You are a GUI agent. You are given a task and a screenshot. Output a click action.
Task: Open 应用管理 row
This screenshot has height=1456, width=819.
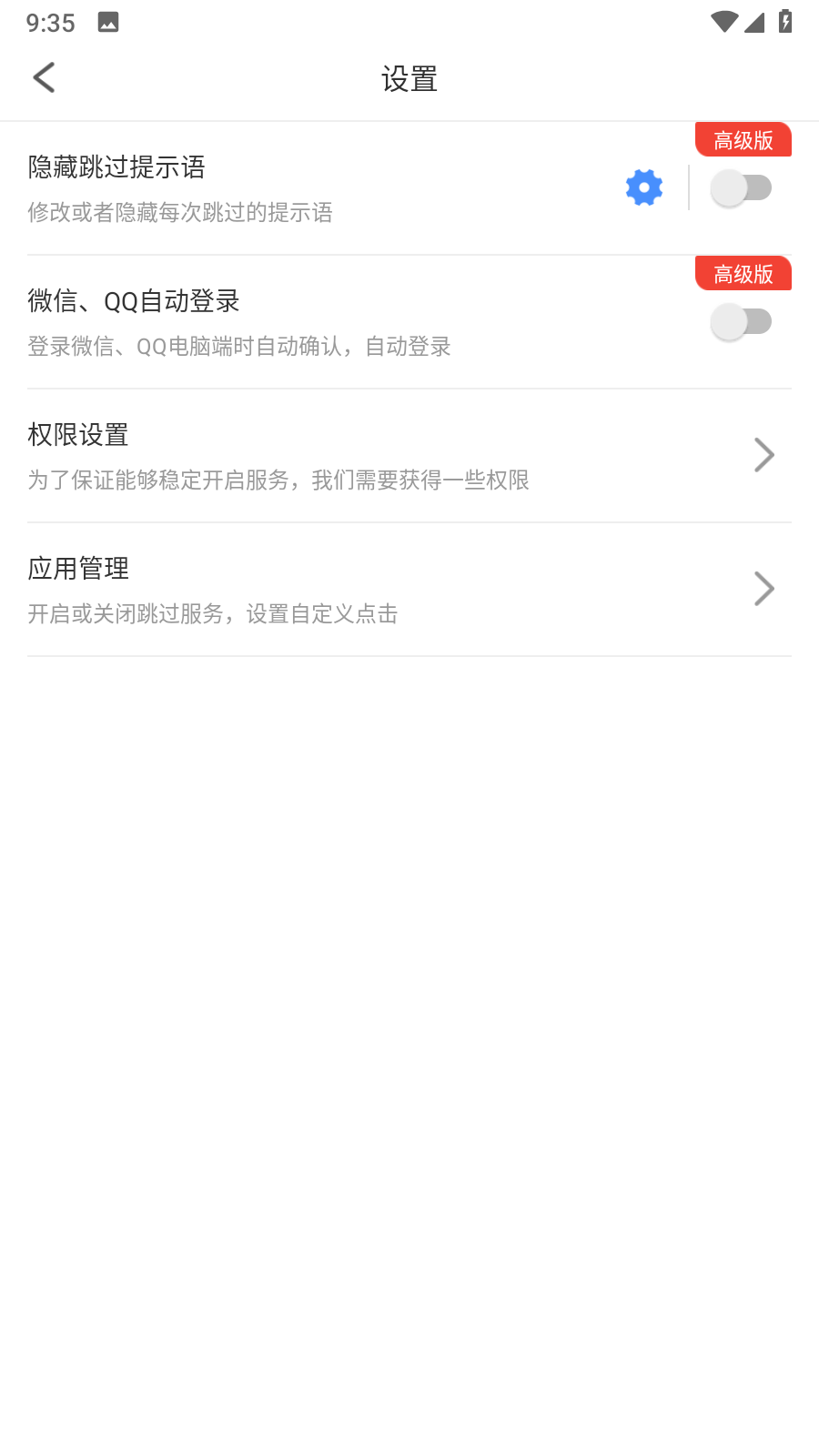coord(409,590)
